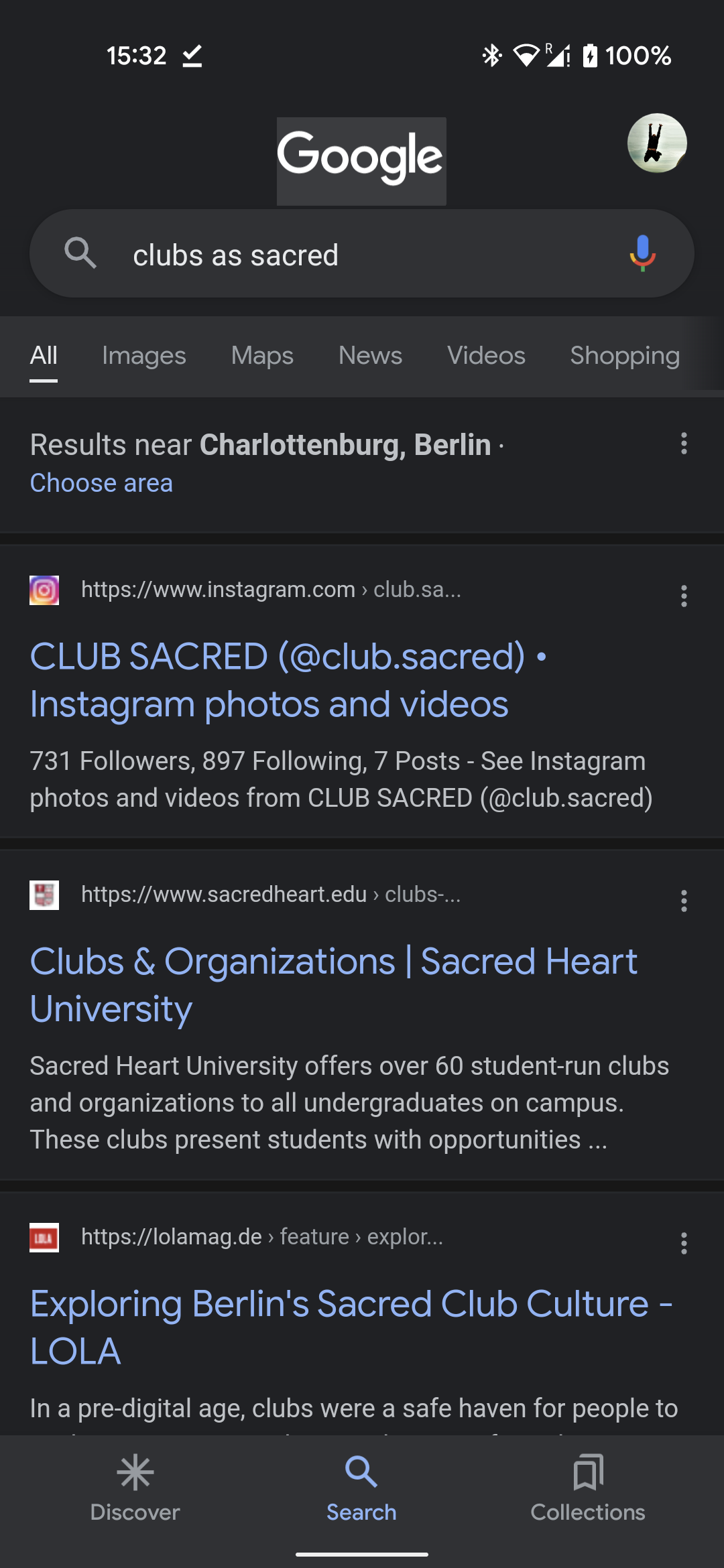Open the overflow menu for the lolamag.de result
The height and width of the screenshot is (1568, 724).
[684, 1243]
